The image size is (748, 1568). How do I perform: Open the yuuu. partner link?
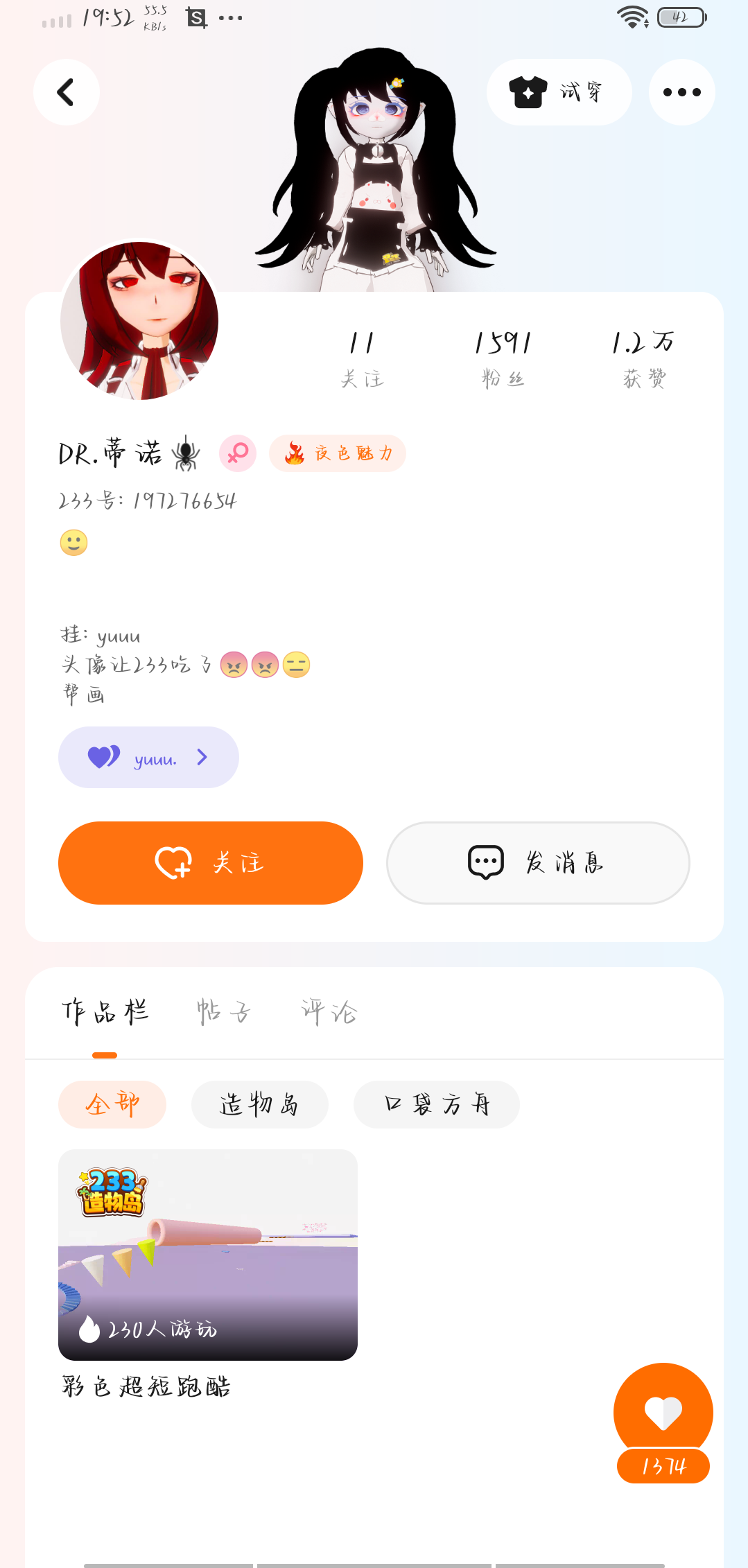pyautogui.click(x=148, y=757)
